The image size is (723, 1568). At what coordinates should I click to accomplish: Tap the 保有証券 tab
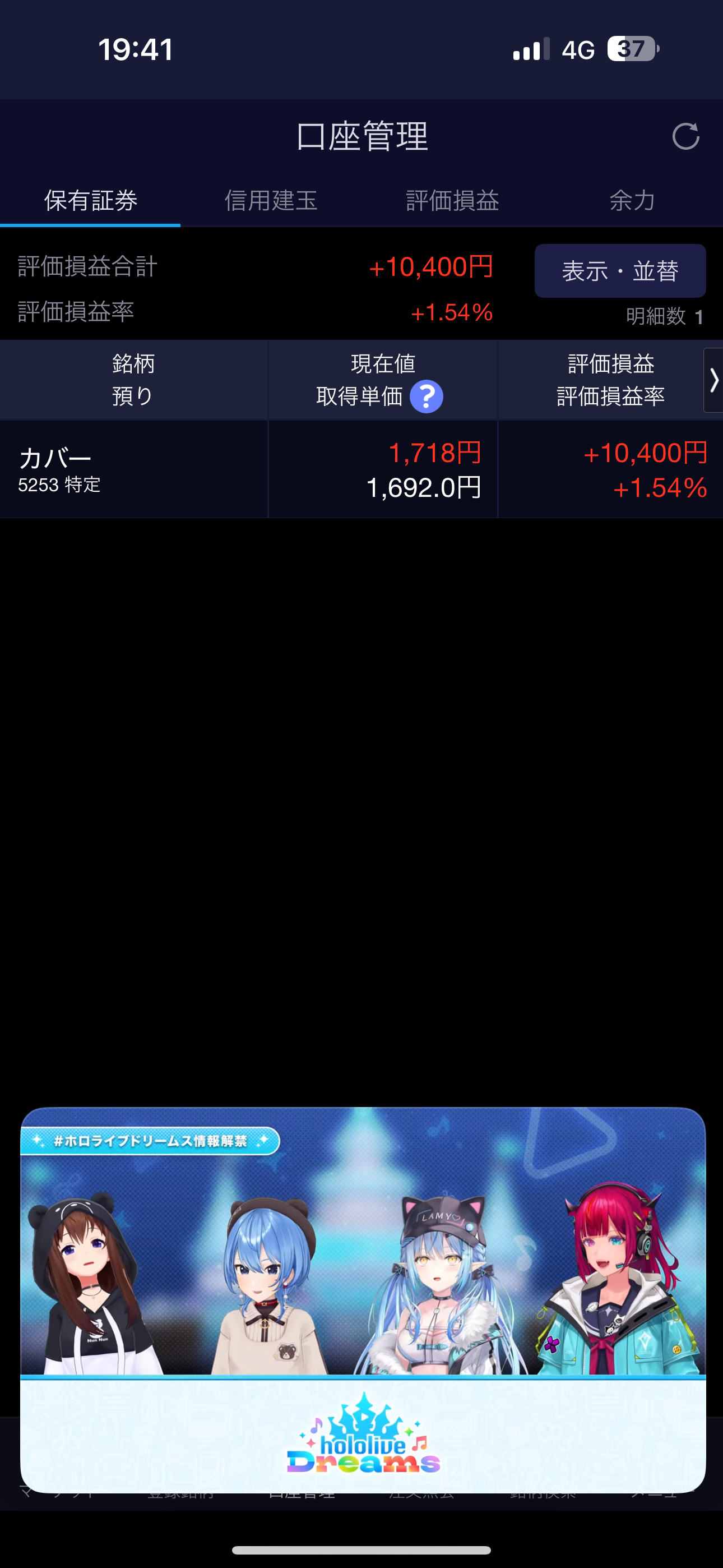91,201
